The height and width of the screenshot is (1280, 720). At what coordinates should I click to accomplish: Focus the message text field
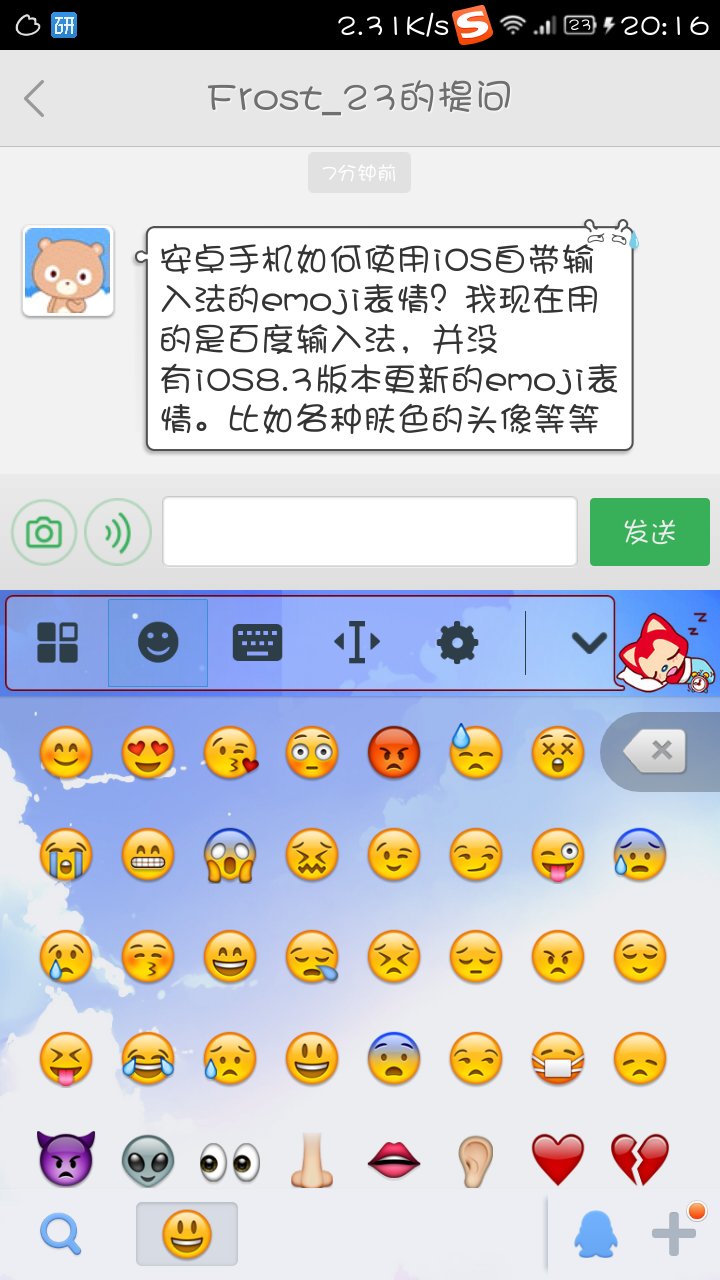pos(370,531)
